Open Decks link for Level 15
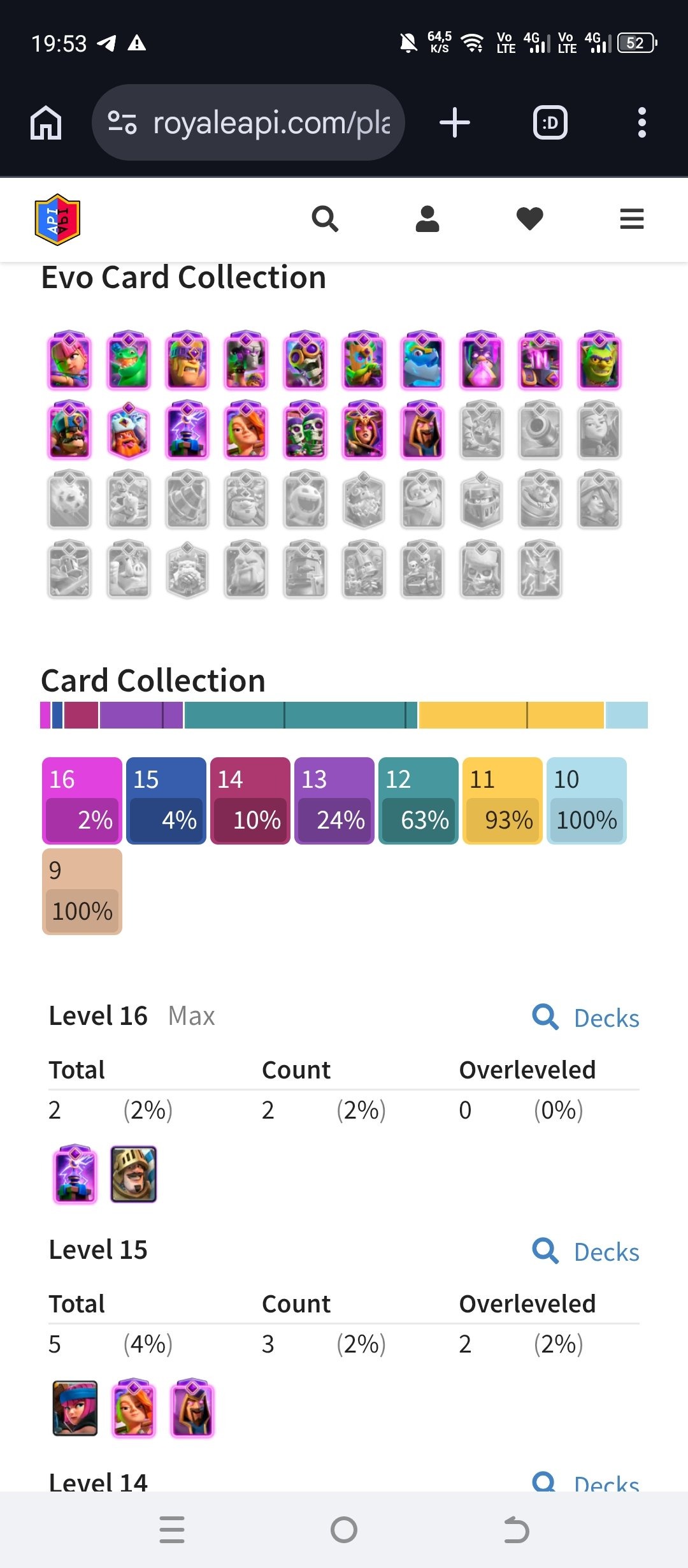Viewport: 688px width, 1568px height. coord(586,1251)
